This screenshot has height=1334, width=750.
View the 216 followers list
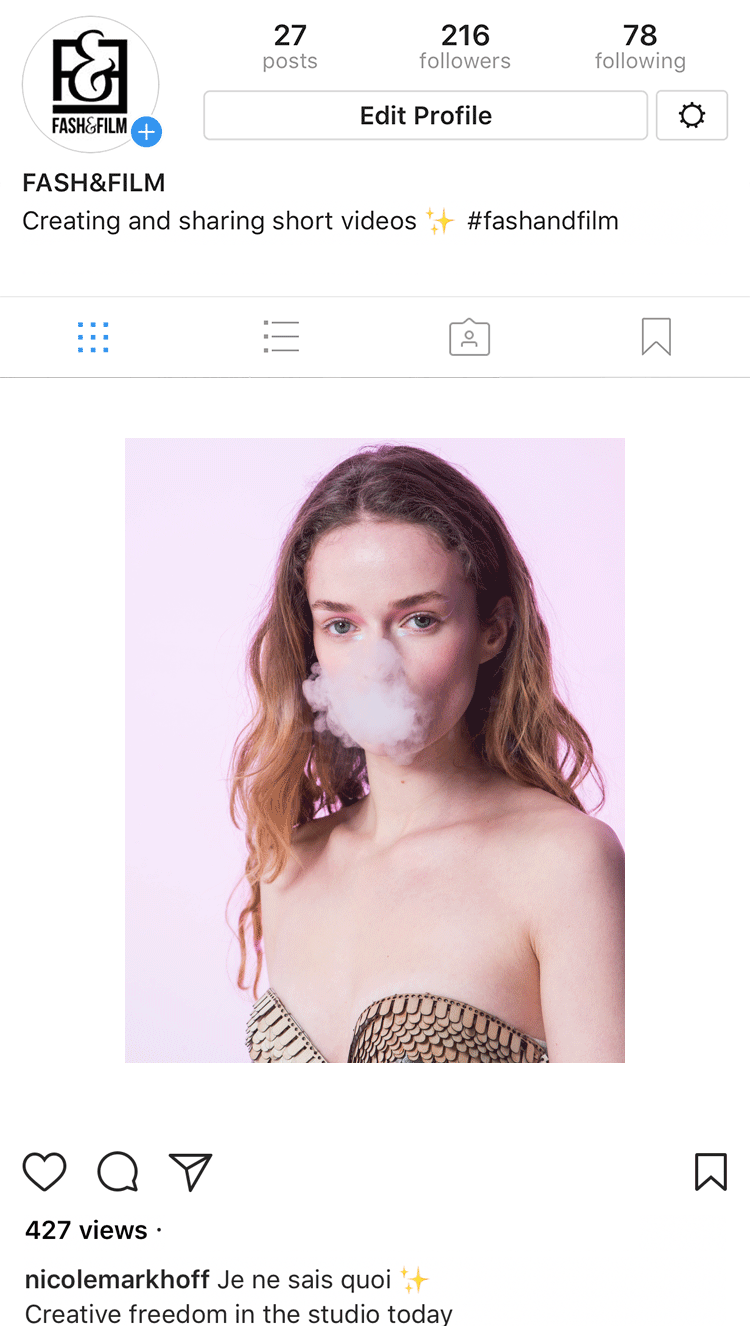pos(465,47)
